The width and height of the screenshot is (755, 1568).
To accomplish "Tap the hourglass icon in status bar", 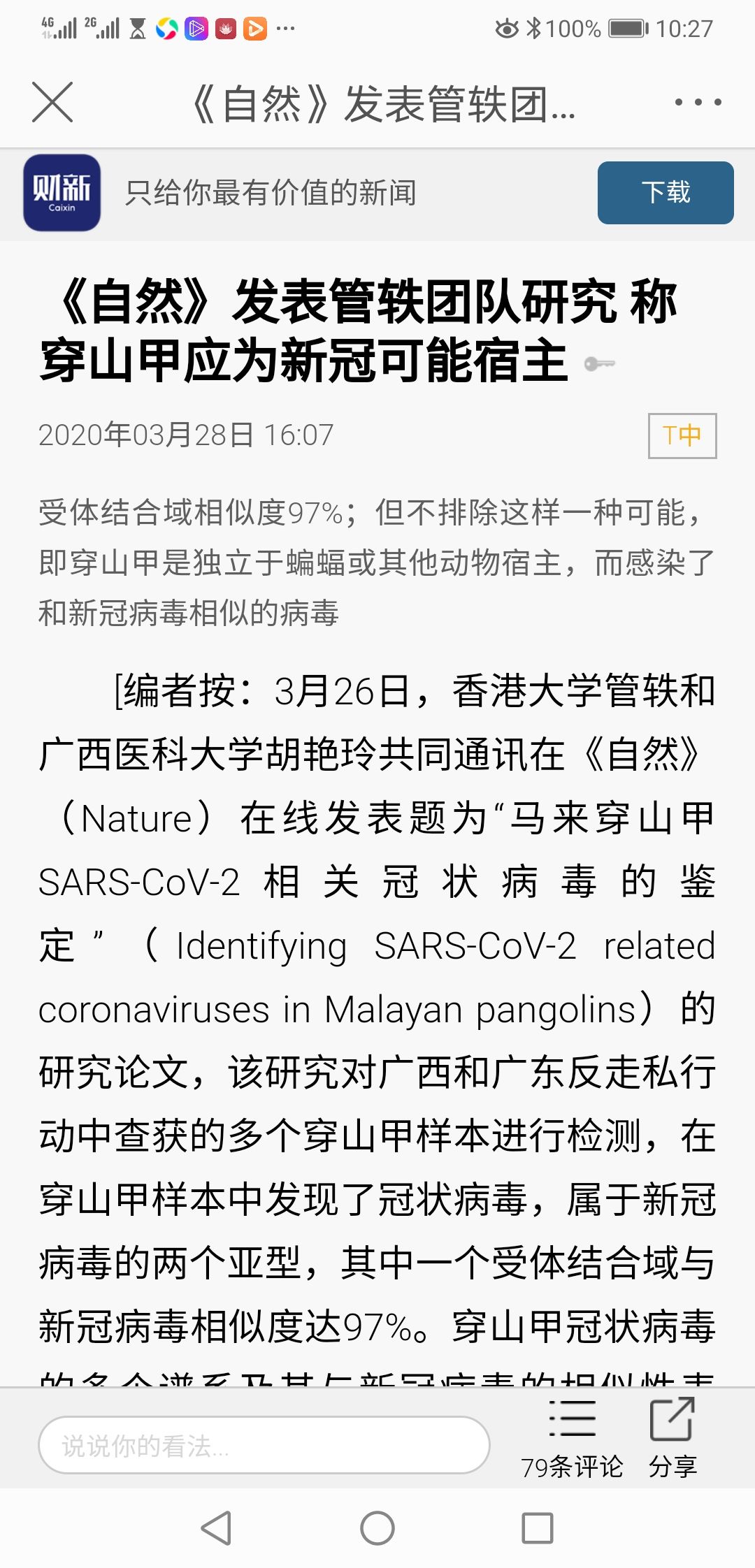I will (x=137, y=28).
